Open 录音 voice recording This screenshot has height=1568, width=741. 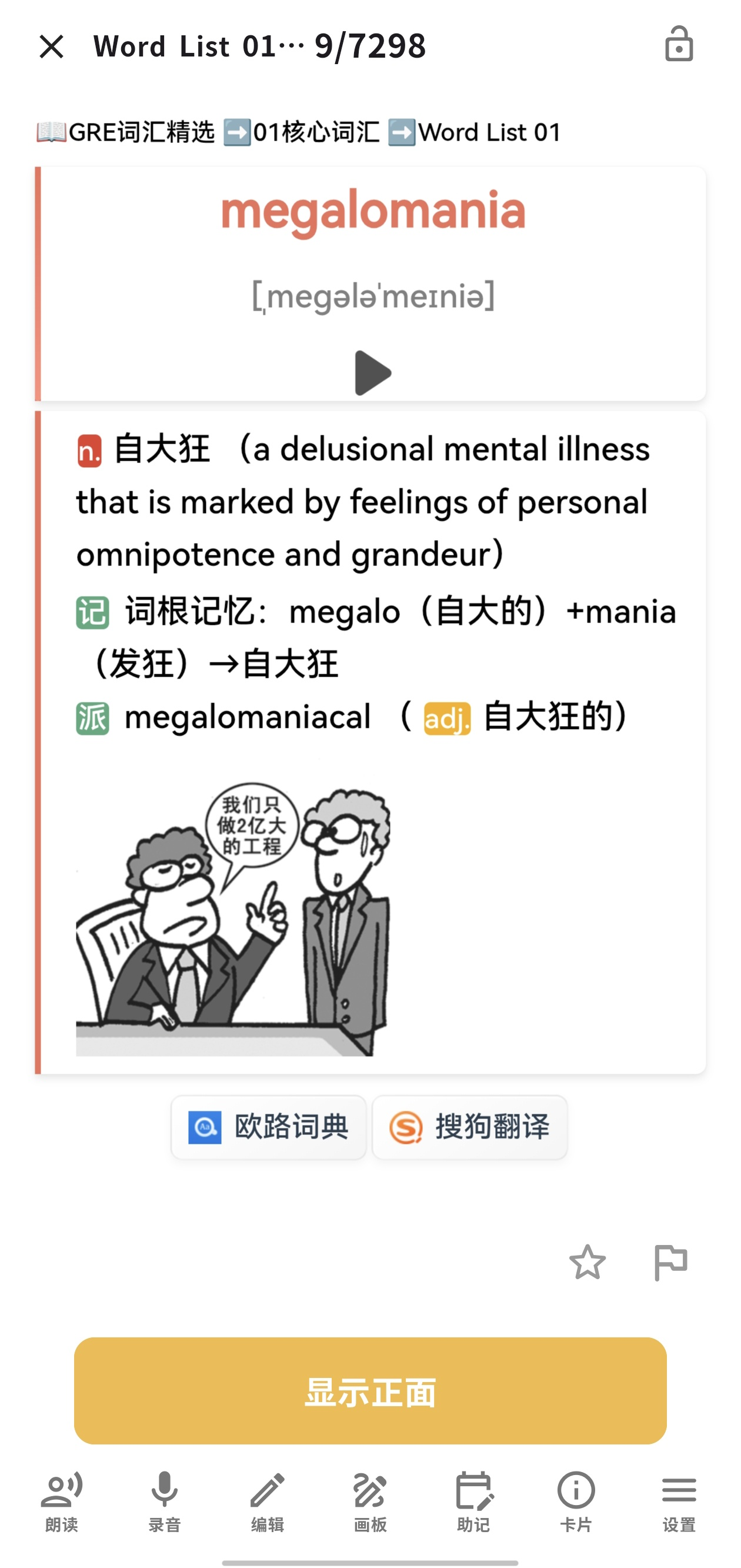pos(164,1501)
